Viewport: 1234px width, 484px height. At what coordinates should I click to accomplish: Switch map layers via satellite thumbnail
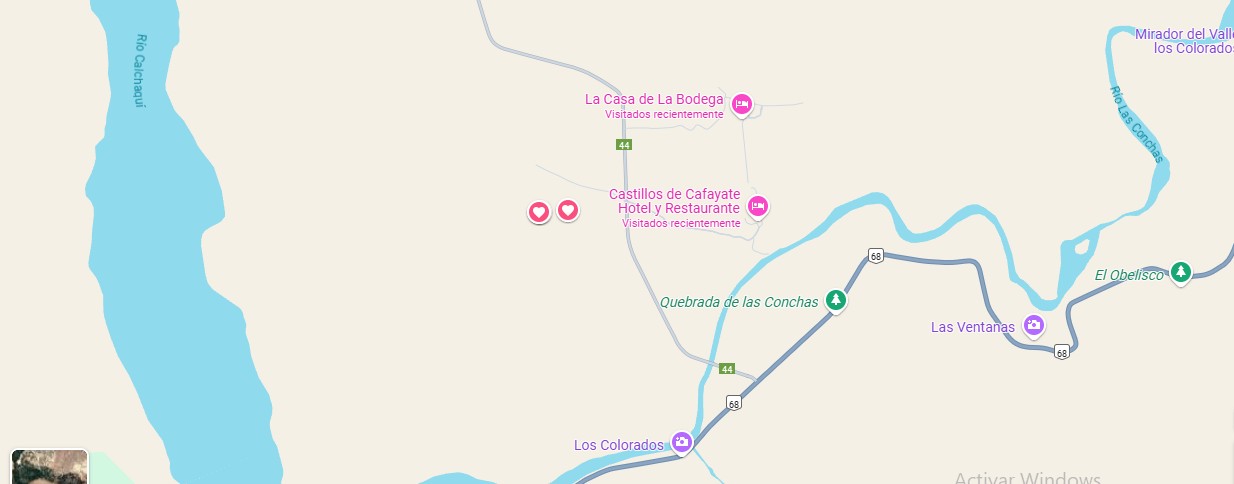click(x=49, y=467)
